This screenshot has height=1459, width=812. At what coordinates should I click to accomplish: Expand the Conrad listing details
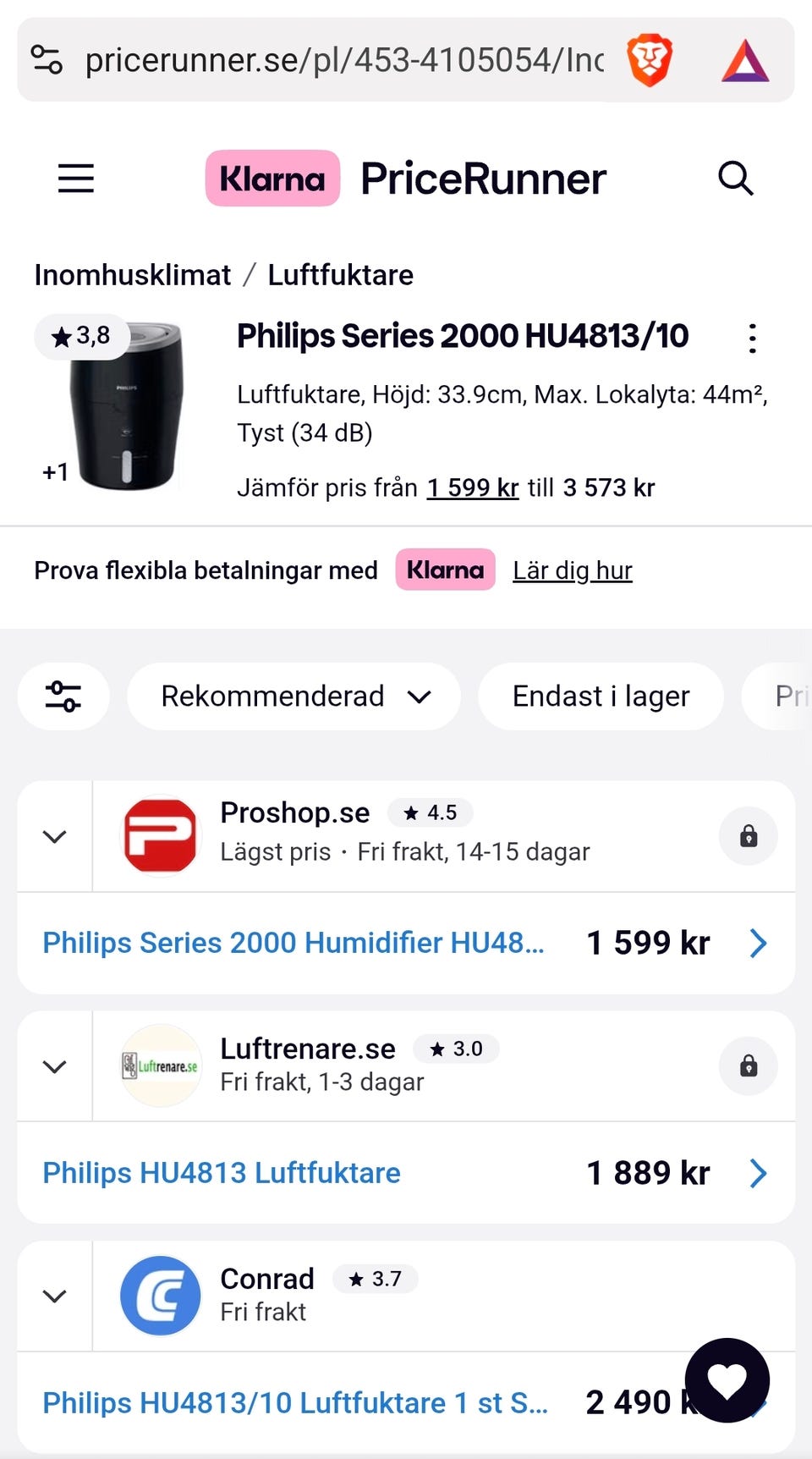[x=53, y=1296]
